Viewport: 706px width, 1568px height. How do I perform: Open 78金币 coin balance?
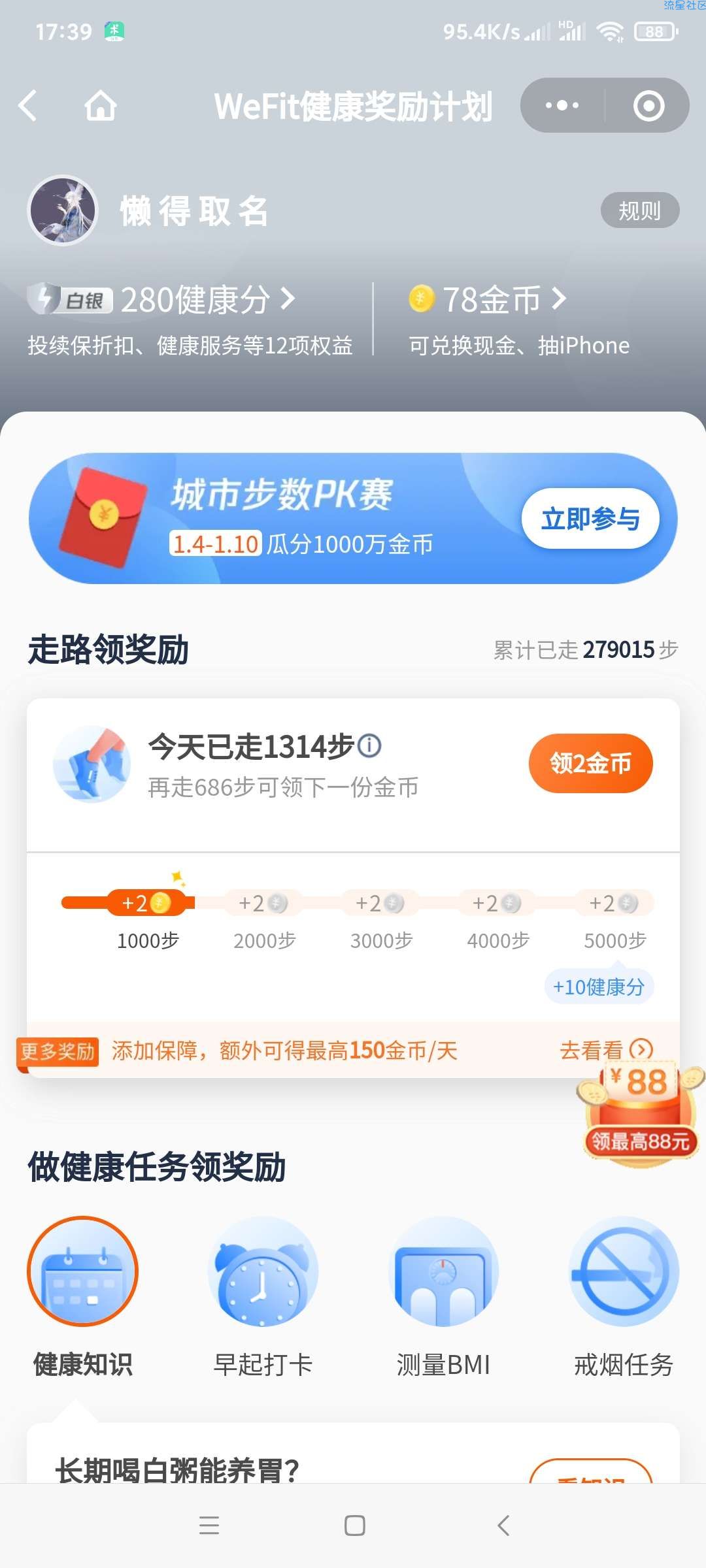click(490, 300)
